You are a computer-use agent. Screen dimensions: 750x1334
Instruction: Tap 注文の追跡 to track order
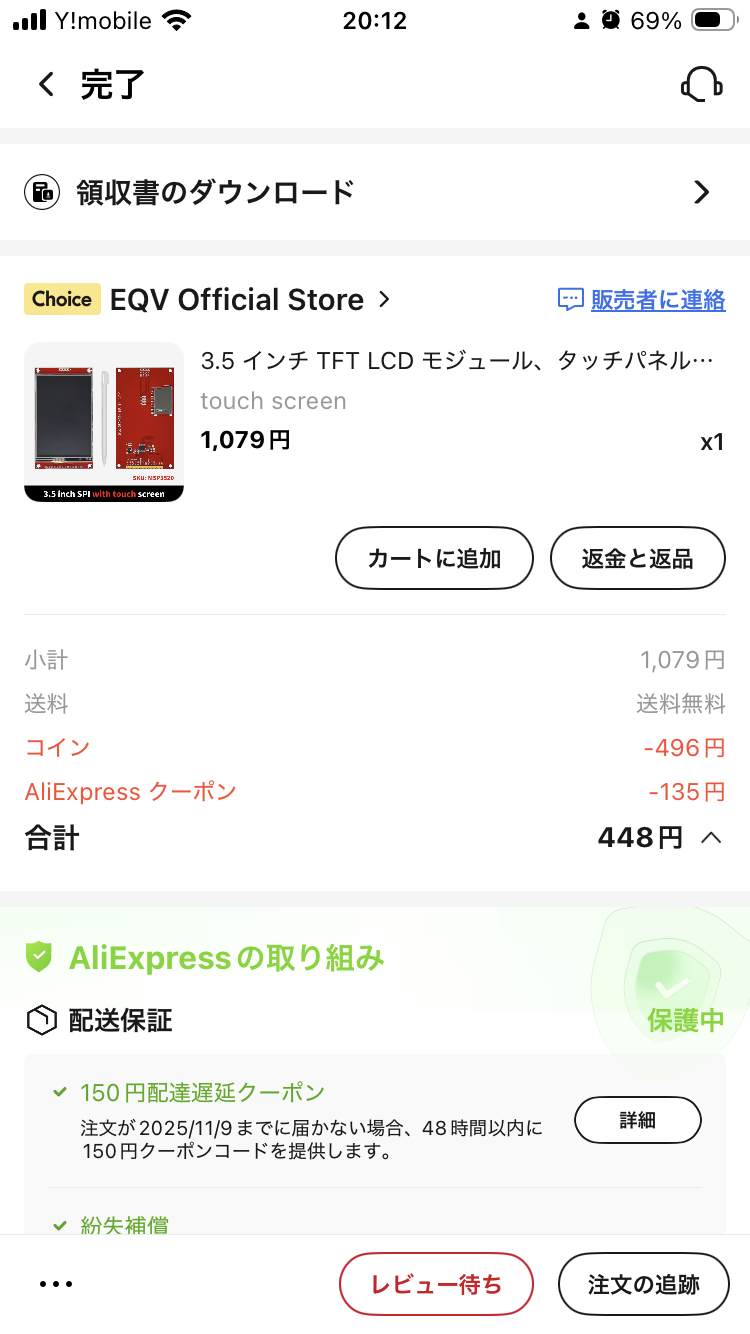point(643,1284)
